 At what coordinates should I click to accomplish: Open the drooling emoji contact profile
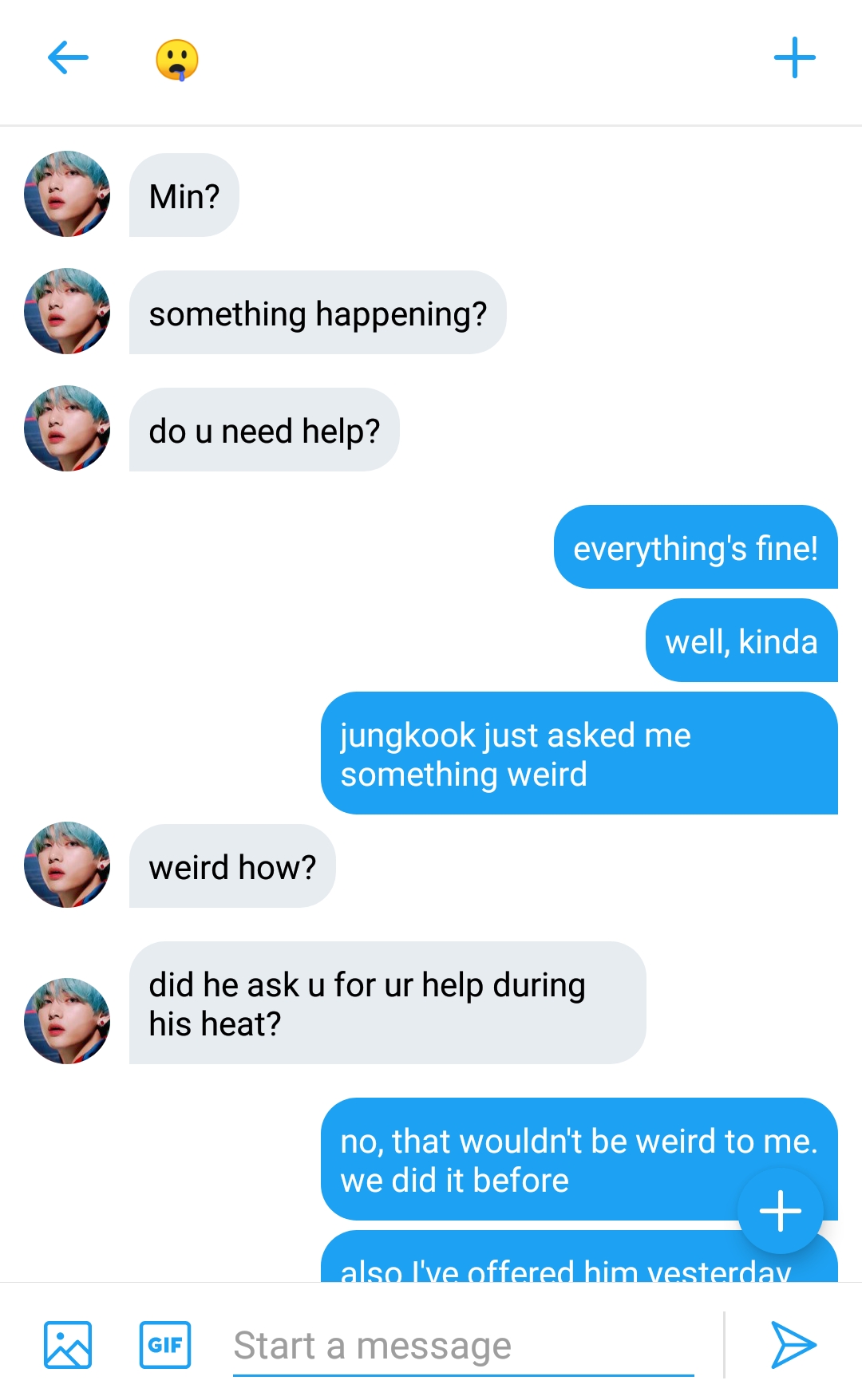tap(176, 60)
